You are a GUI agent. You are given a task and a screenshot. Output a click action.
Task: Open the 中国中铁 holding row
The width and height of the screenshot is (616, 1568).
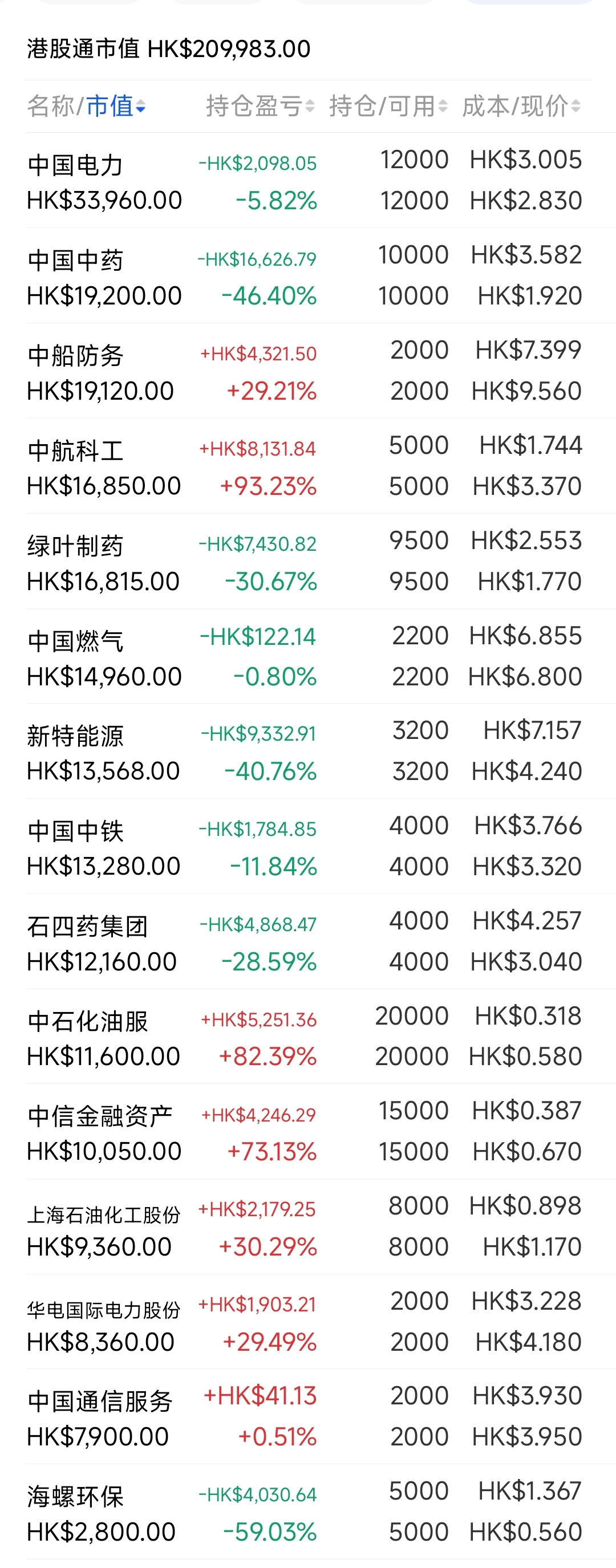(305, 846)
